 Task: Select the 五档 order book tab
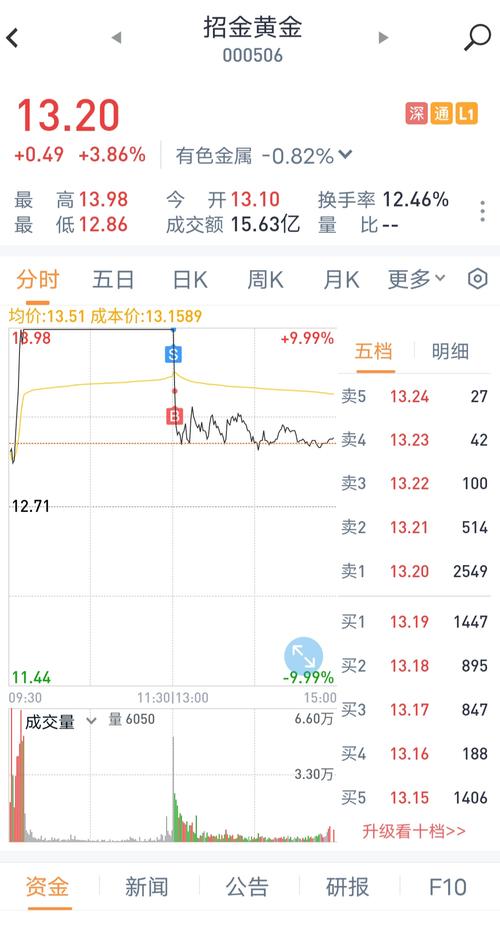point(374,351)
